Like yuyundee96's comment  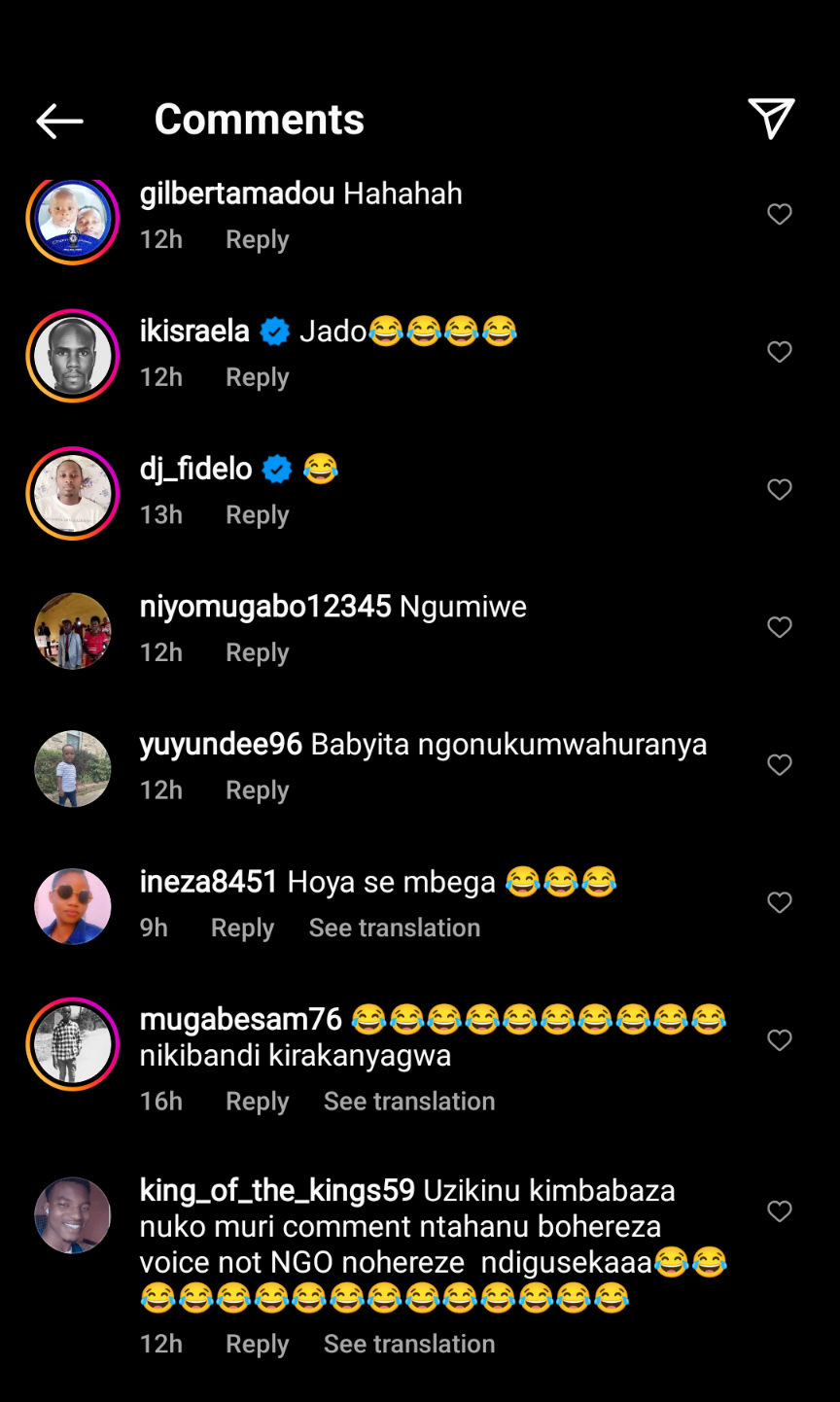coord(780,765)
